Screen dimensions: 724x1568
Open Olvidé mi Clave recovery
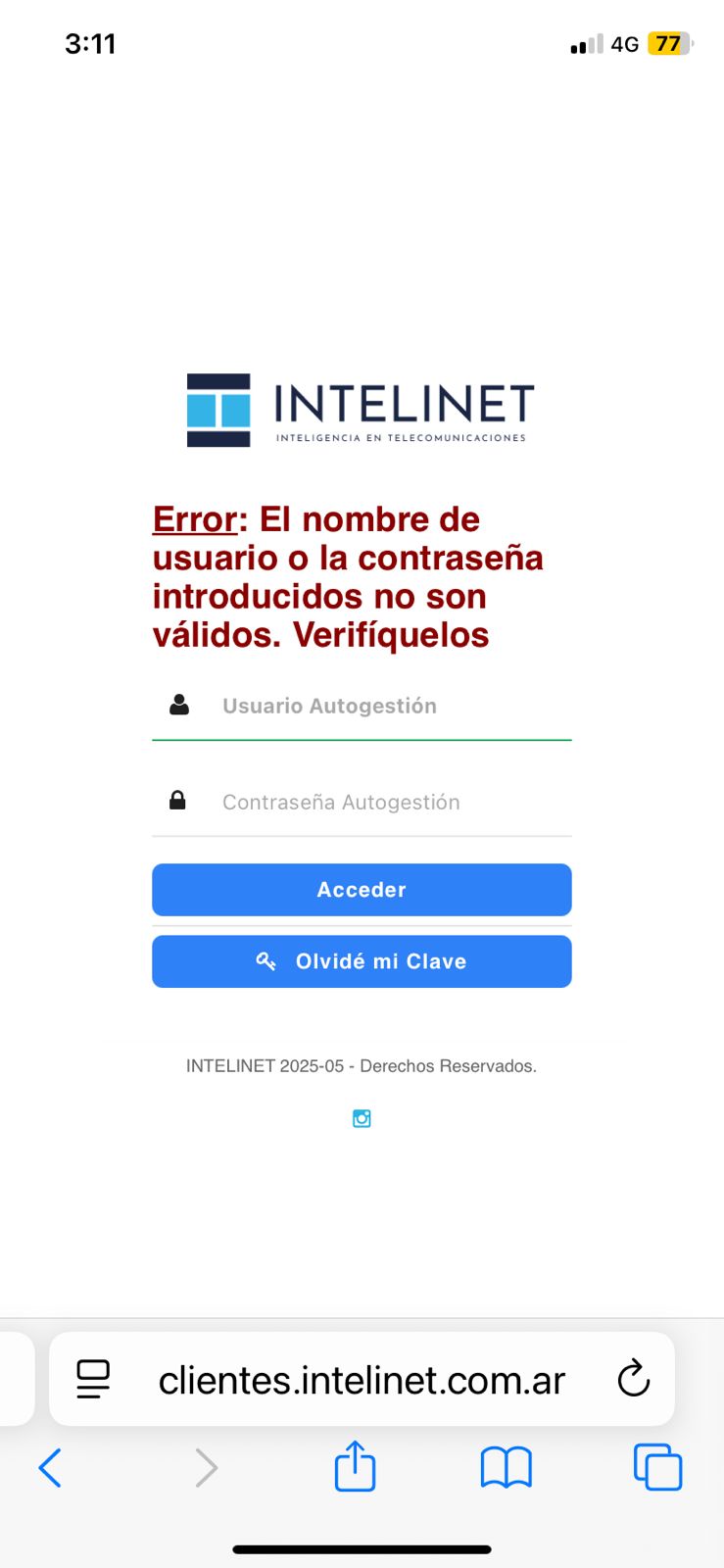tap(362, 961)
